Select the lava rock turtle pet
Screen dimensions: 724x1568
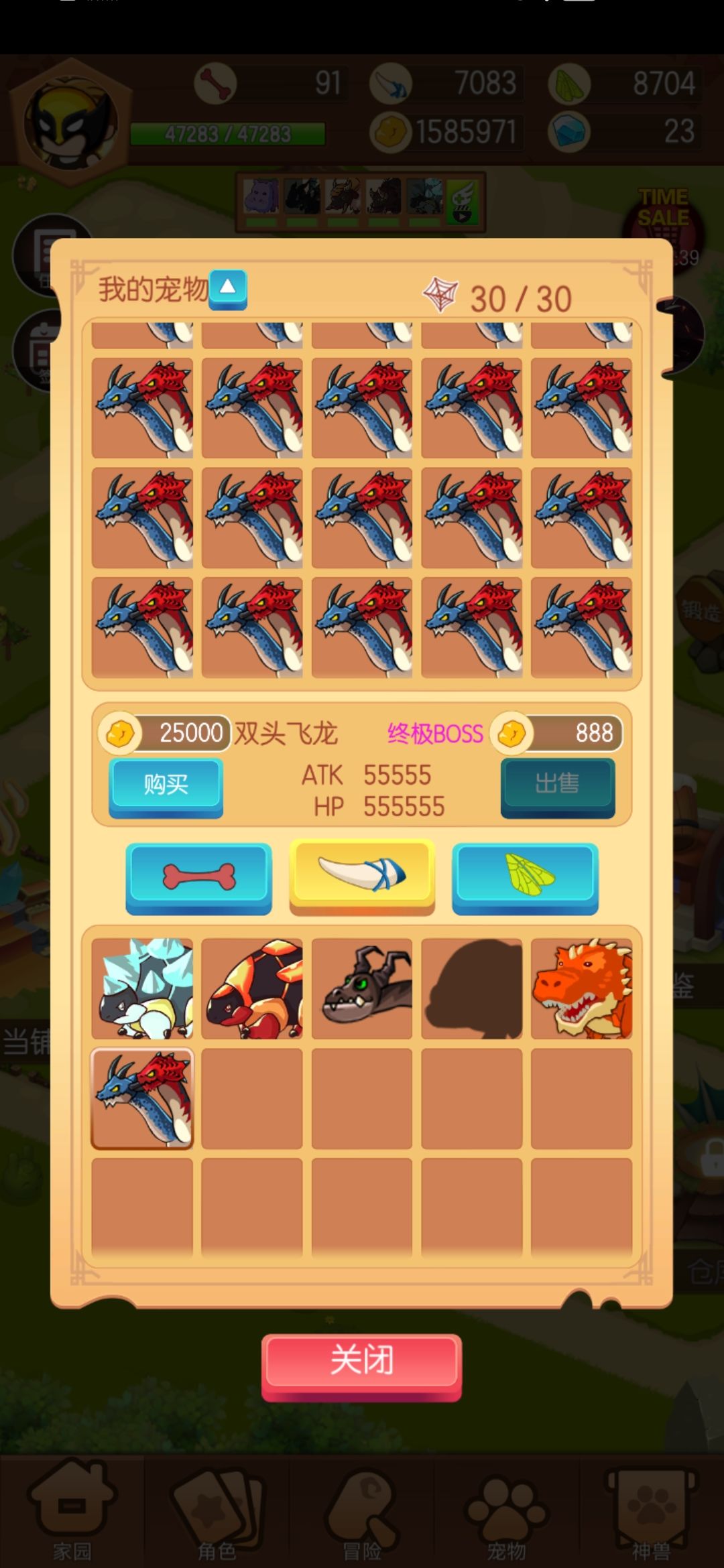[252, 988]
